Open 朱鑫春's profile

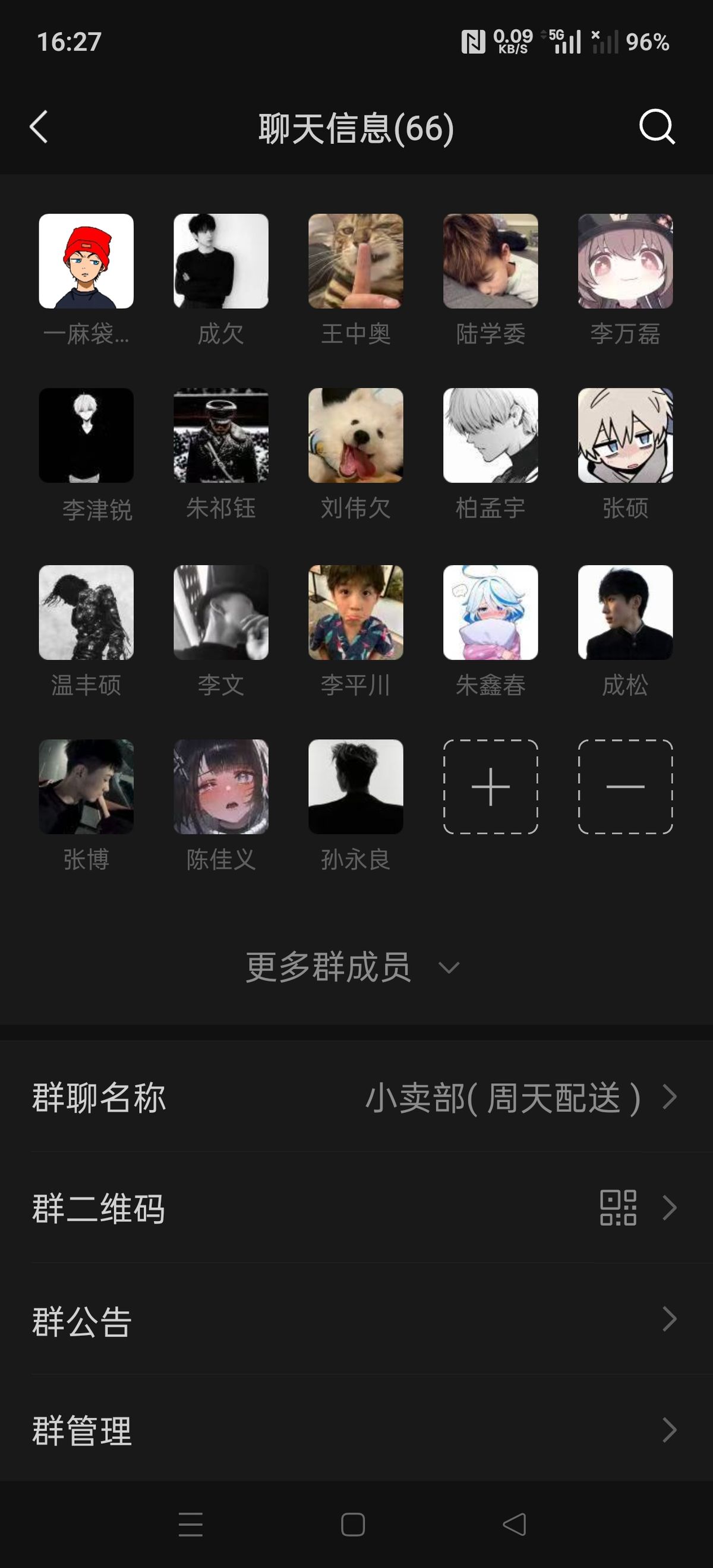coord(490,613)
